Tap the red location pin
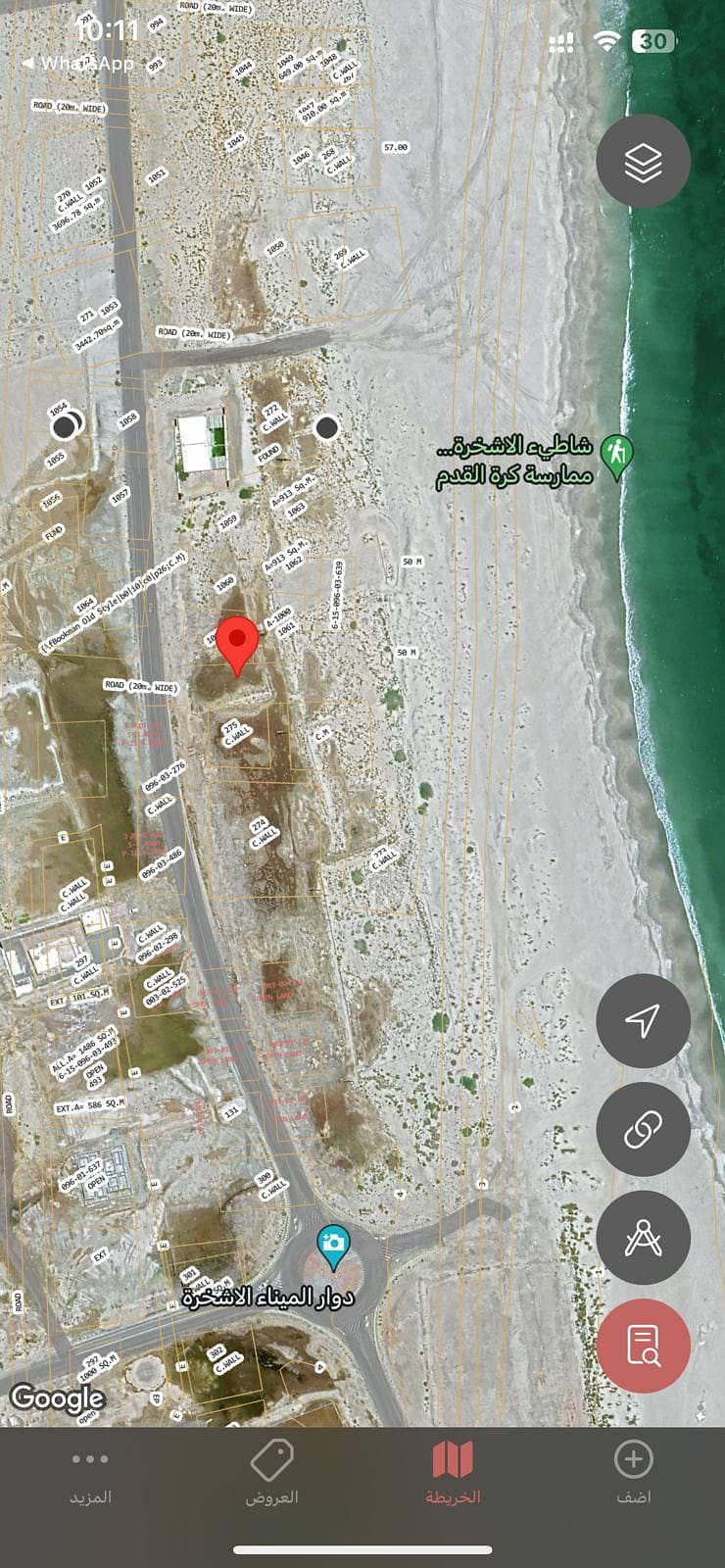Screen dimensions: 725x1568 [237, 645]
